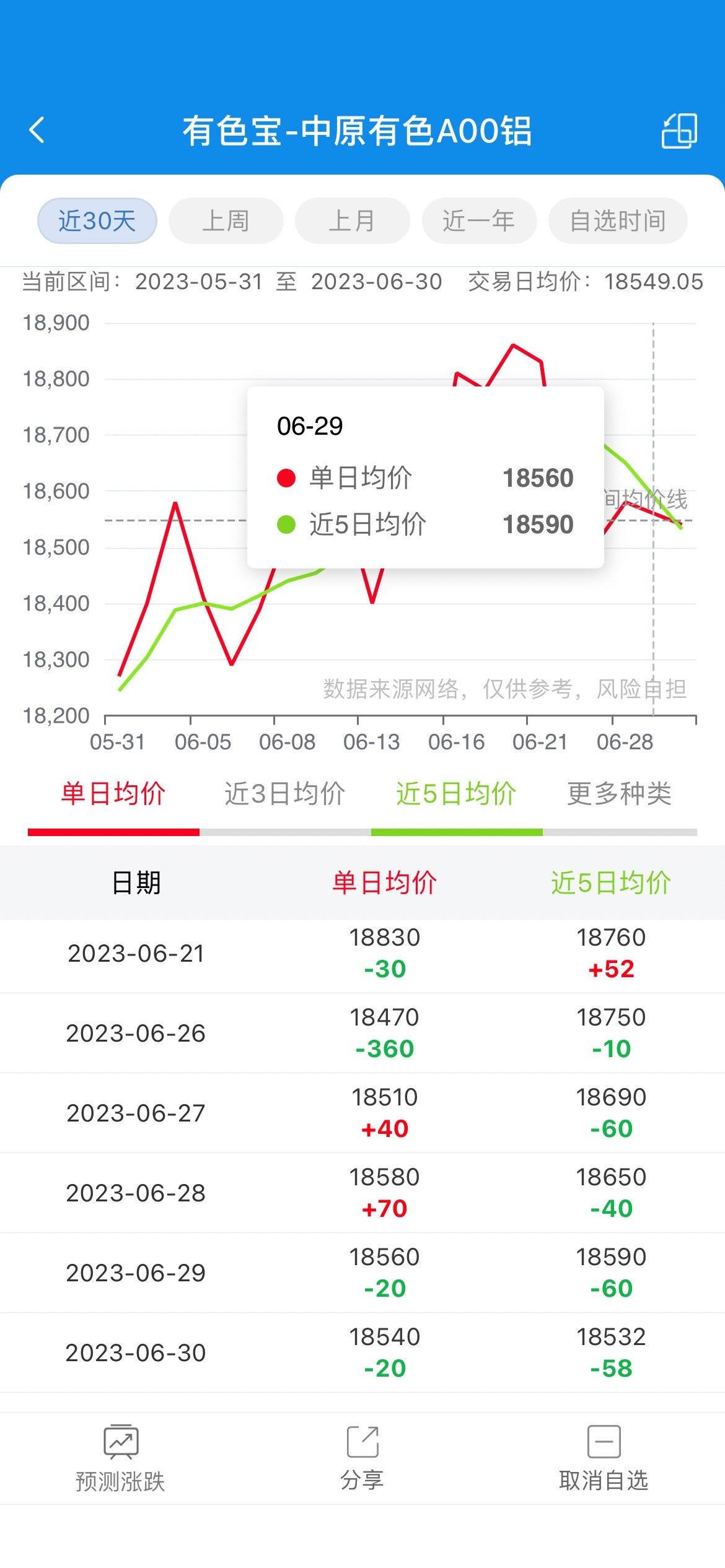Viewport: 725px width, 1568px height.
Task: Select the 近30天 time range chip
Action: (x=97, y=221)
